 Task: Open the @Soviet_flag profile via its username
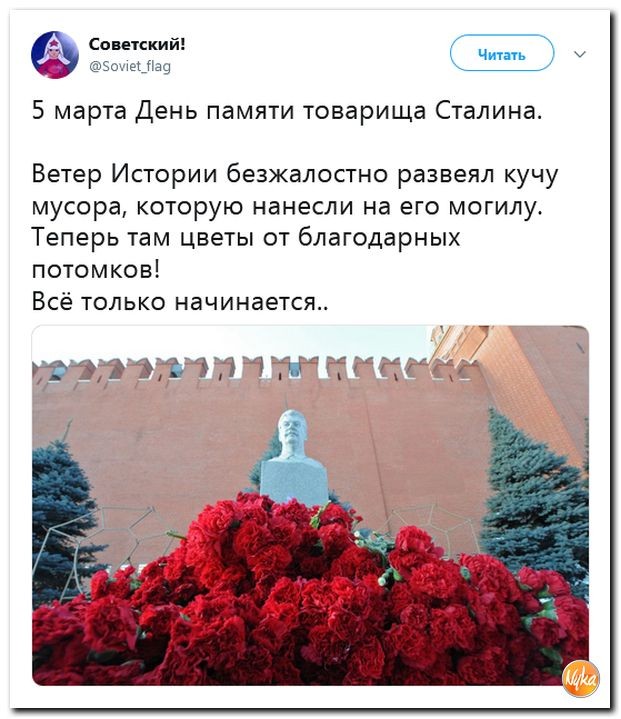130,66
